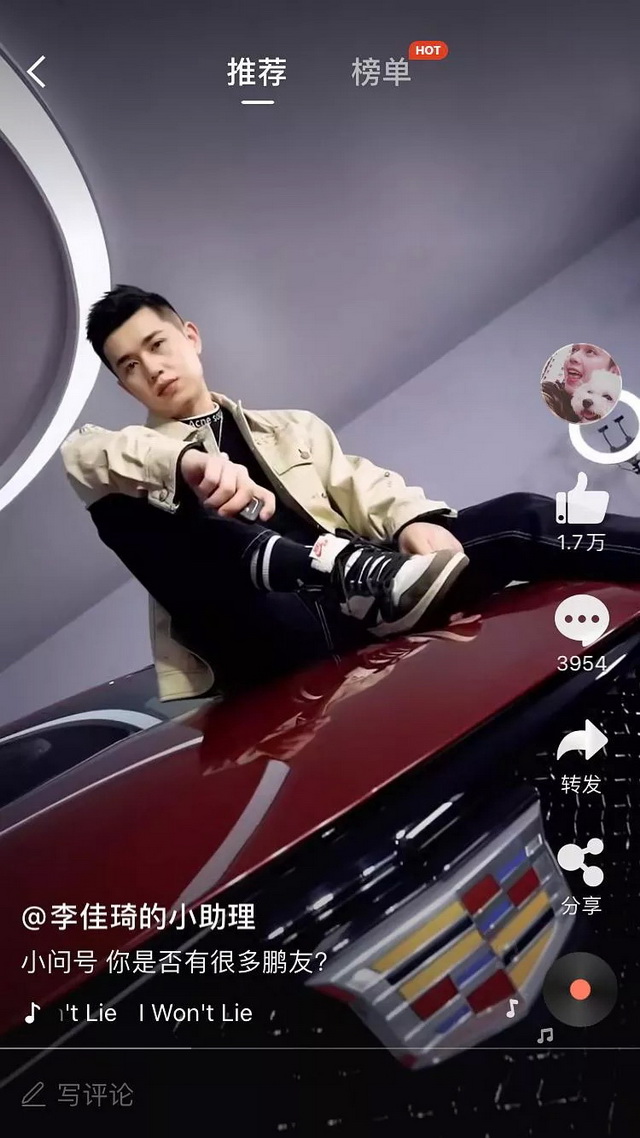
Task: Tap the 写评论 comment field
Action: 78,1094
